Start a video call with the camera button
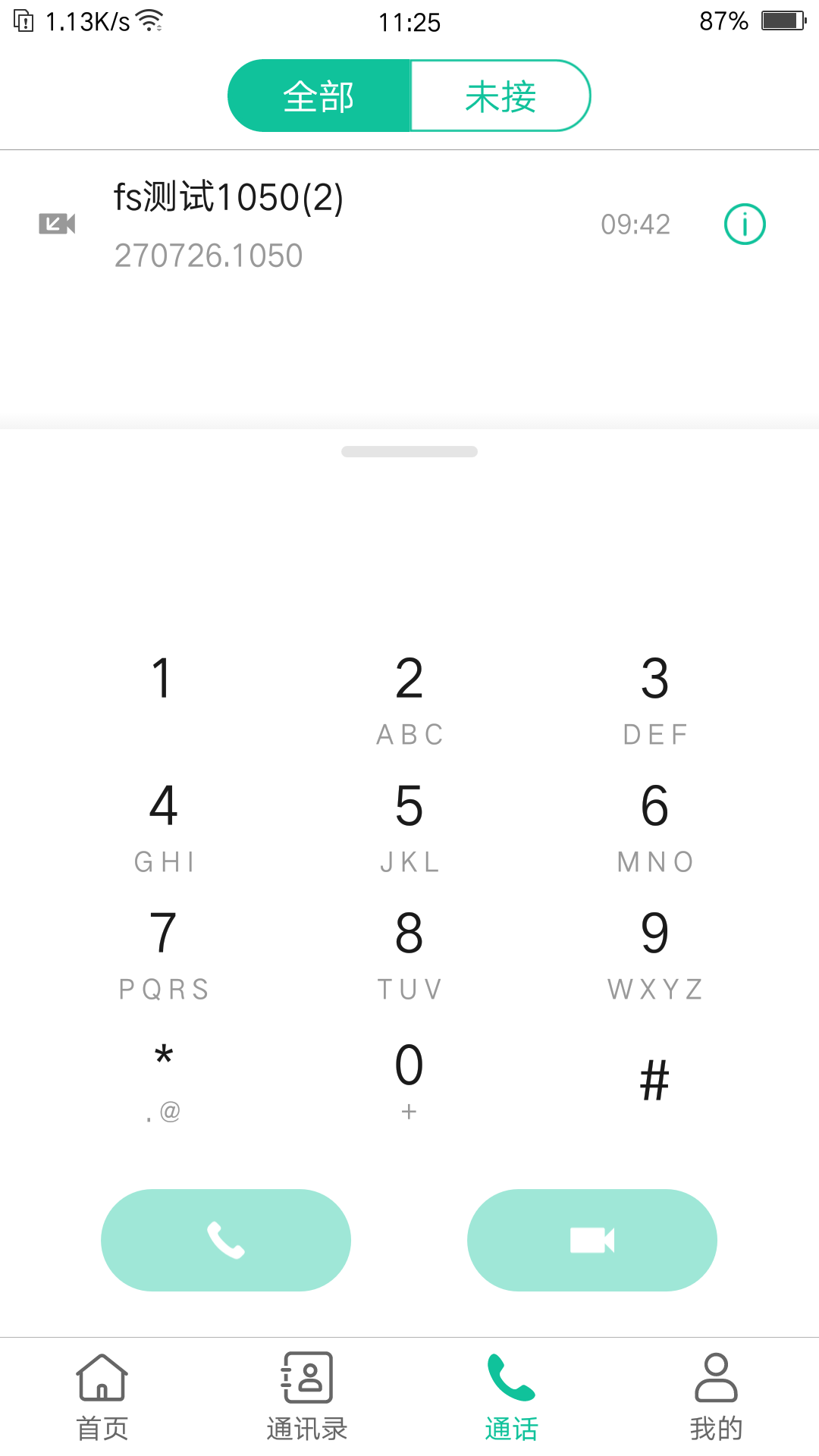The width and height of the screenshot is (819, 1456). [x=591, y=1240]
